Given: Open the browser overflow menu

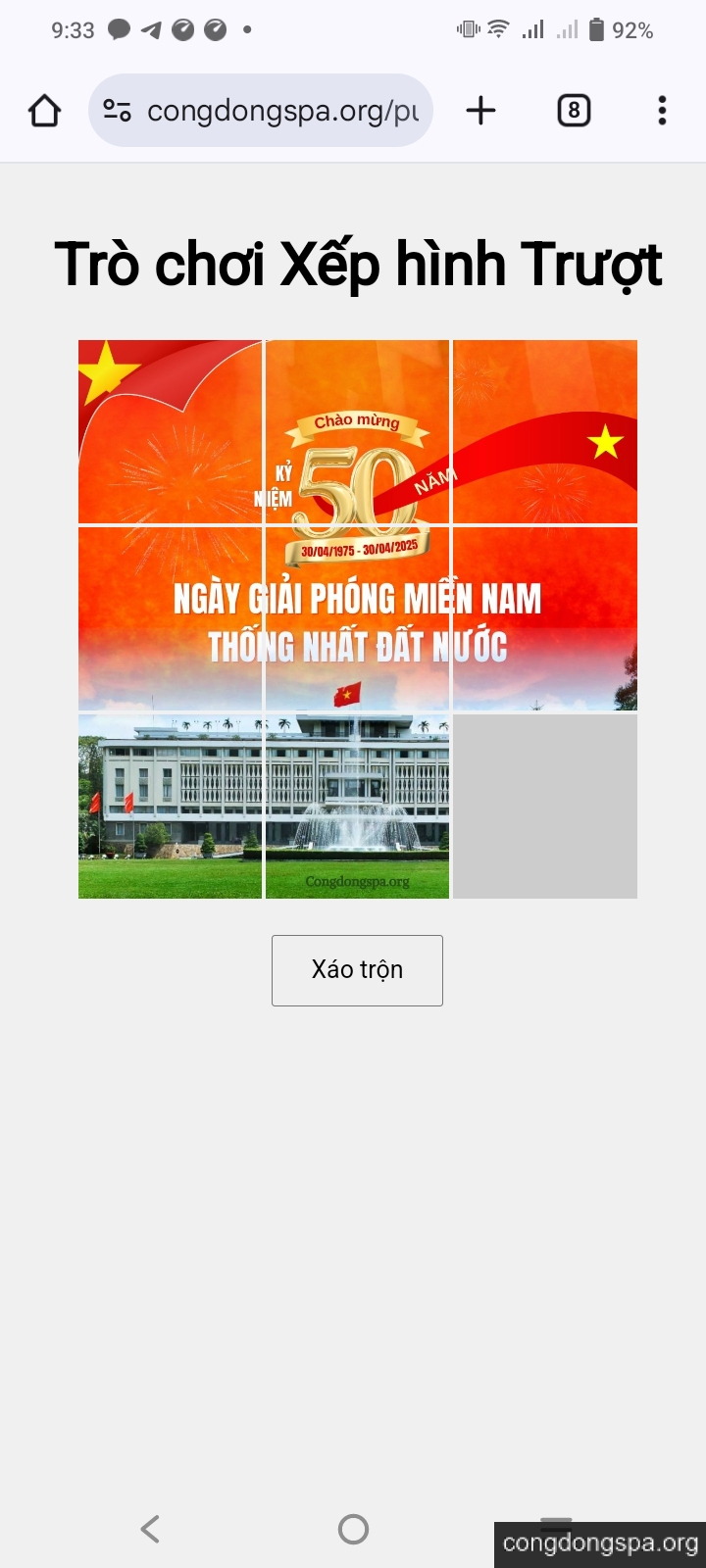Looking at the screenshot, I should 662,111.
